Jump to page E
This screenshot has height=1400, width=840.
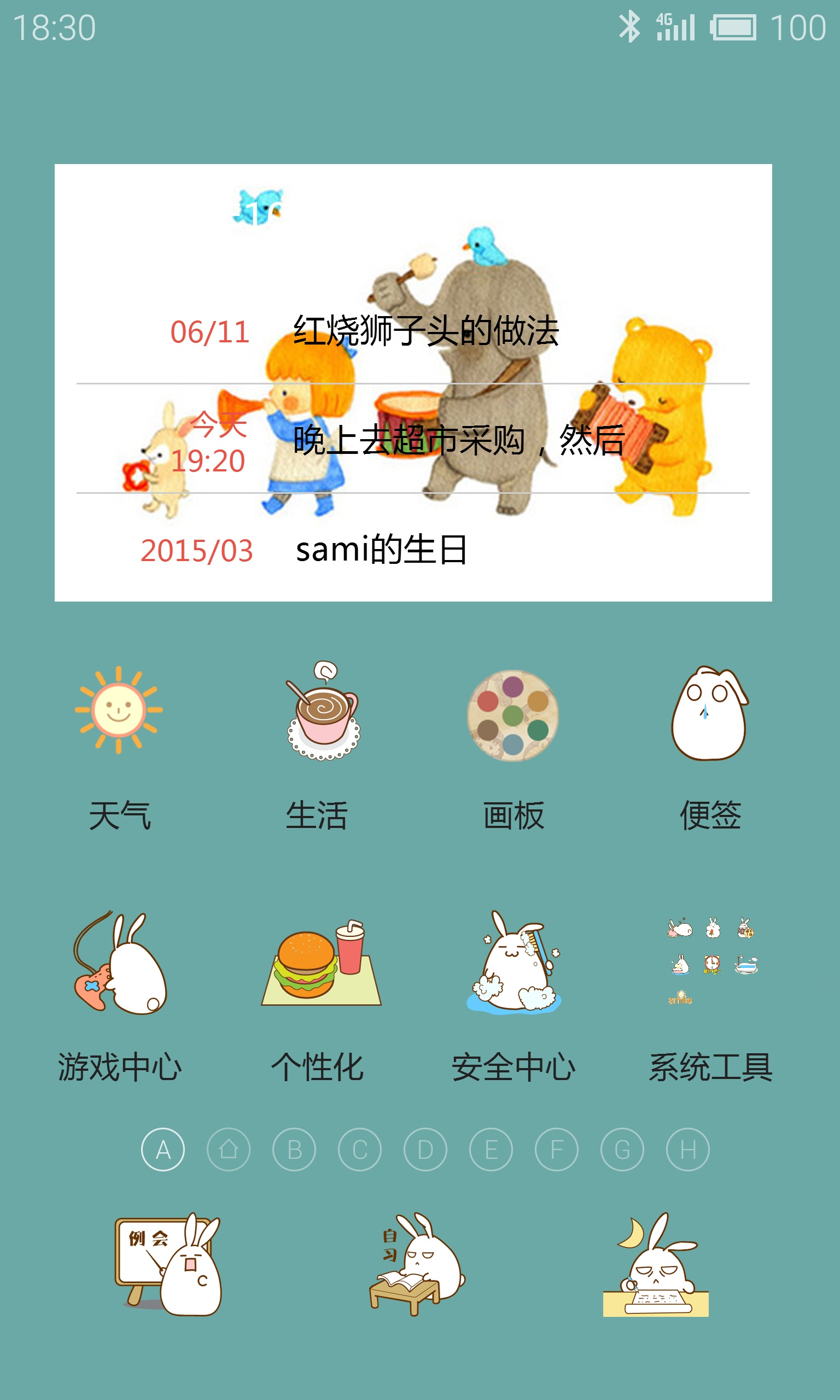click(491, 1150)
